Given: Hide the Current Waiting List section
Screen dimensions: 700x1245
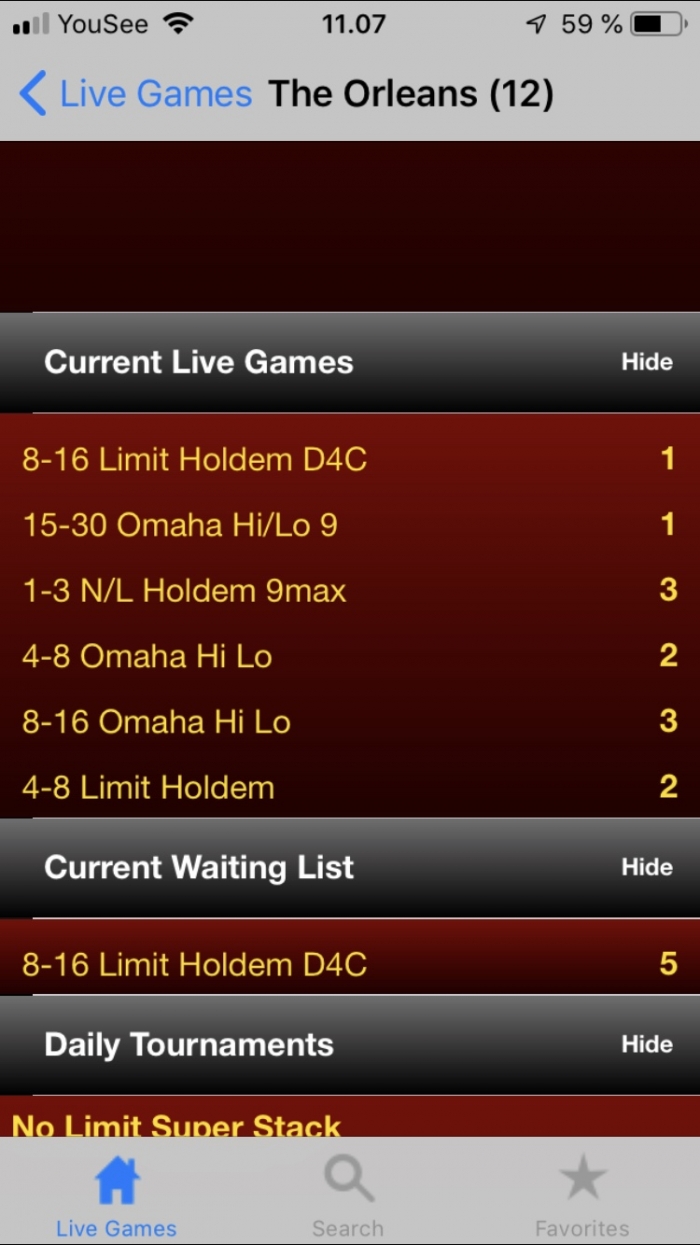Looking at the screenshot, I should pos(647,867).
